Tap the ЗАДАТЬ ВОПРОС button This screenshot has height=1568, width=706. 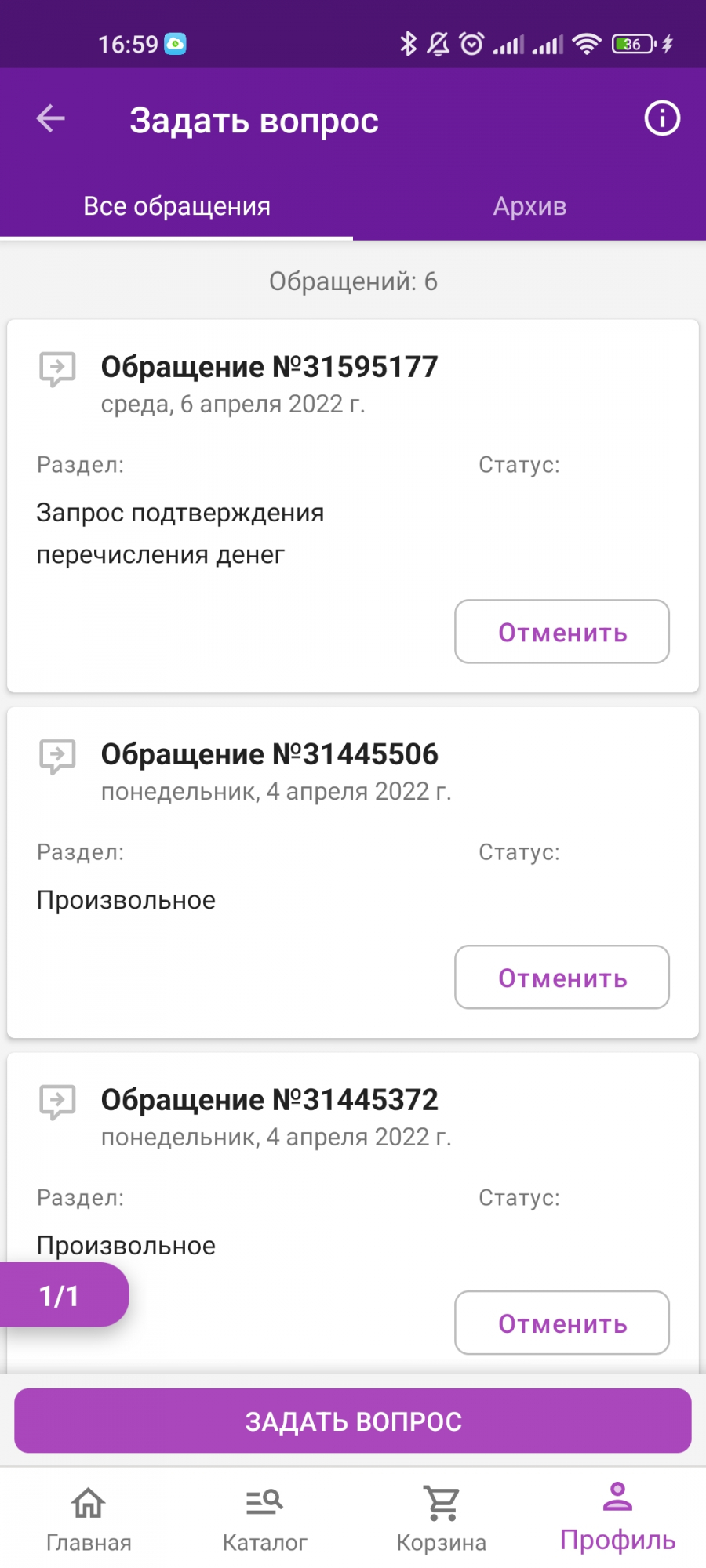353,1421
